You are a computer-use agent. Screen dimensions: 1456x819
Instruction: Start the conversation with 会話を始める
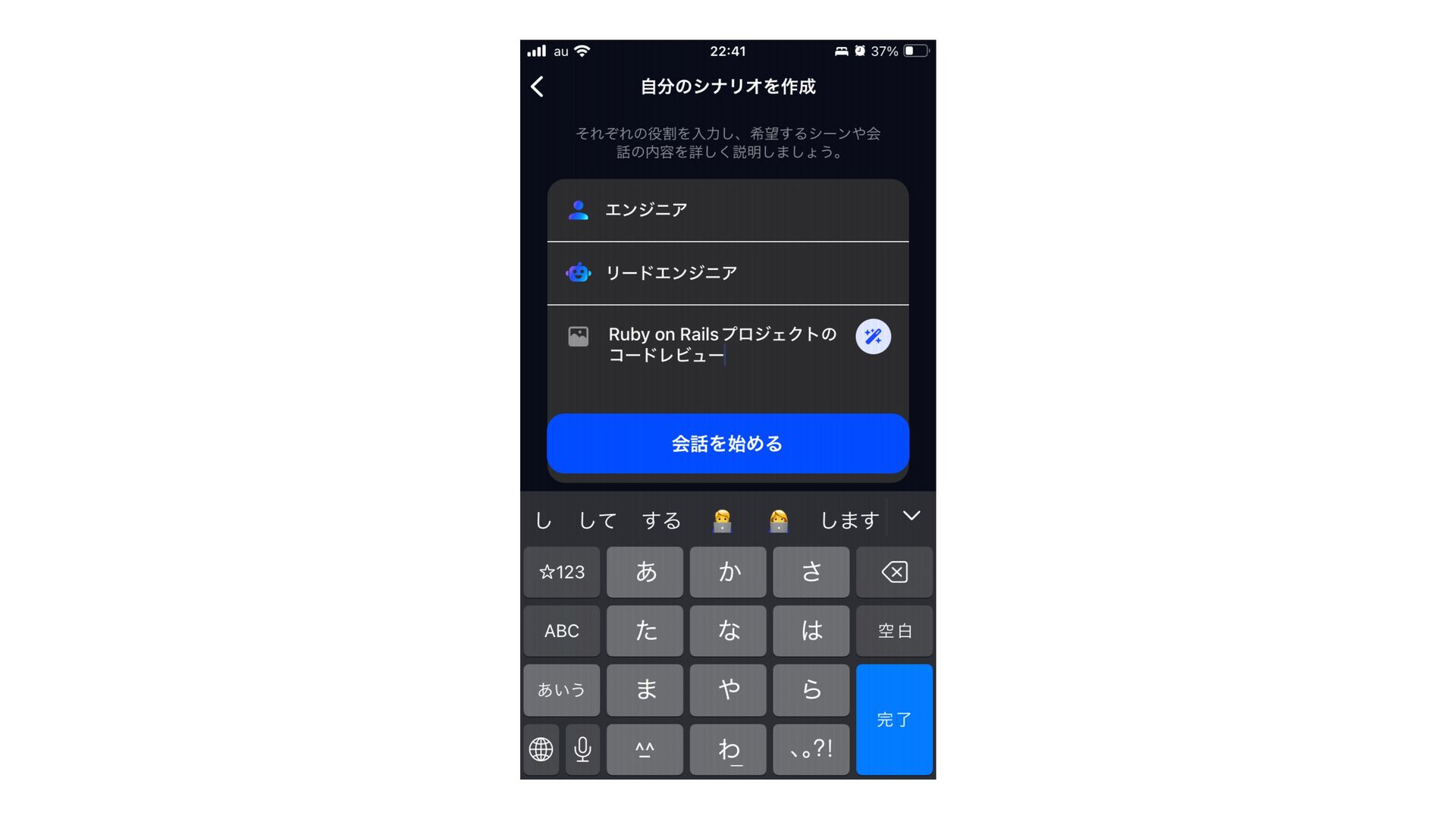[x=728, y=444]
